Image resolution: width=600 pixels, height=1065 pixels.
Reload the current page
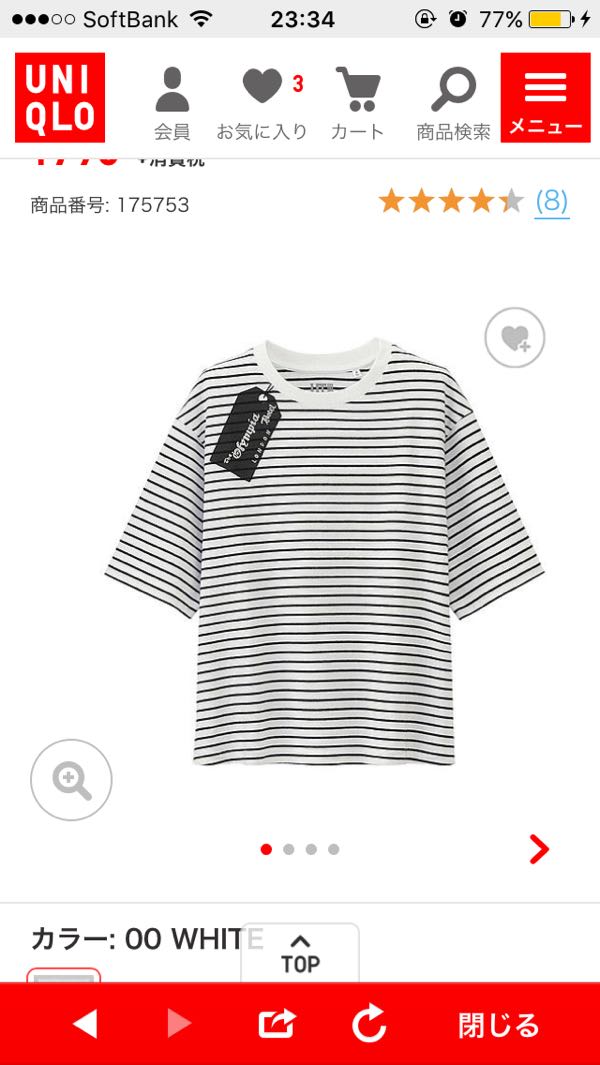click(369, 1024)
